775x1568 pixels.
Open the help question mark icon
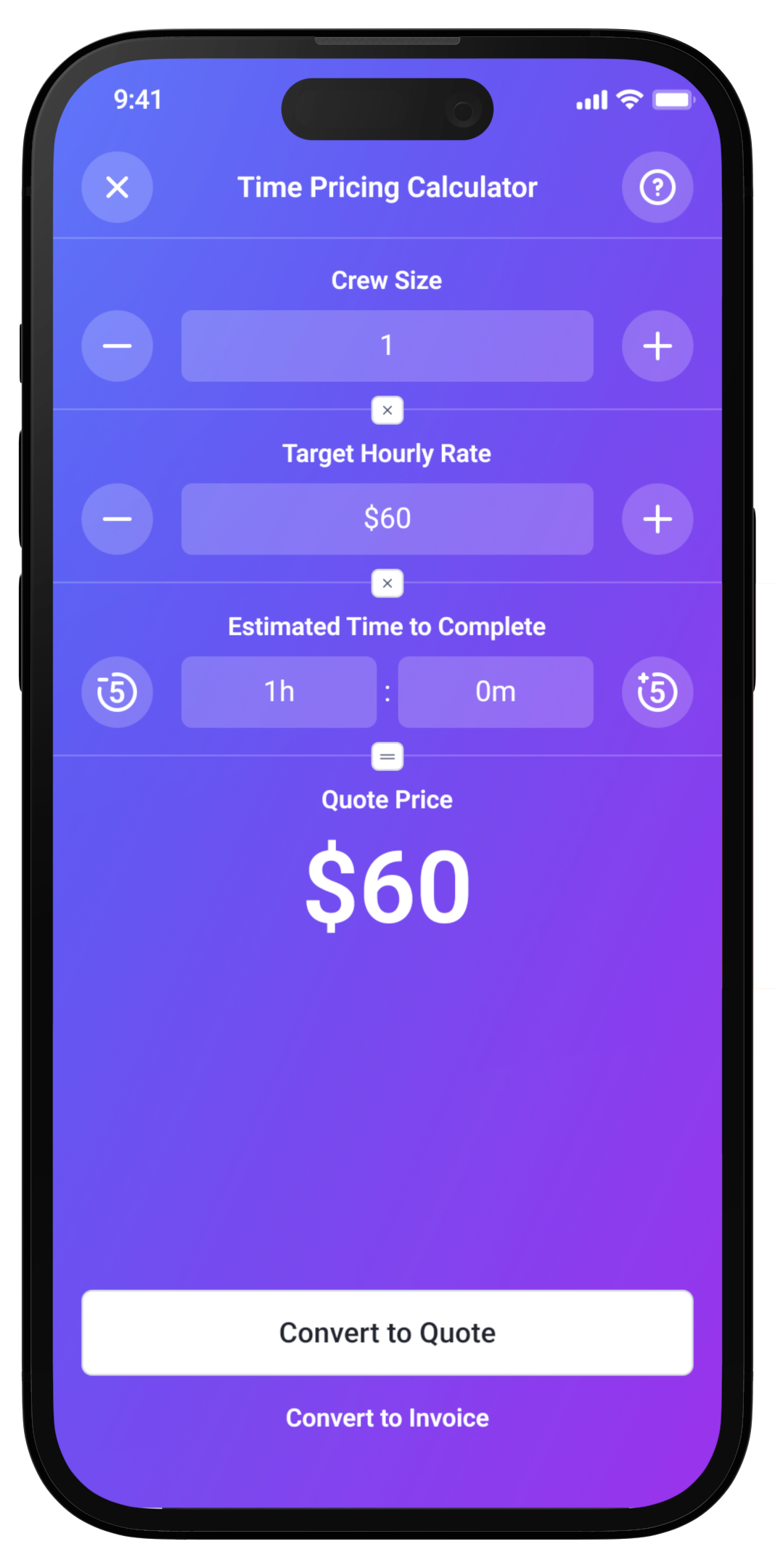(657, 187)
